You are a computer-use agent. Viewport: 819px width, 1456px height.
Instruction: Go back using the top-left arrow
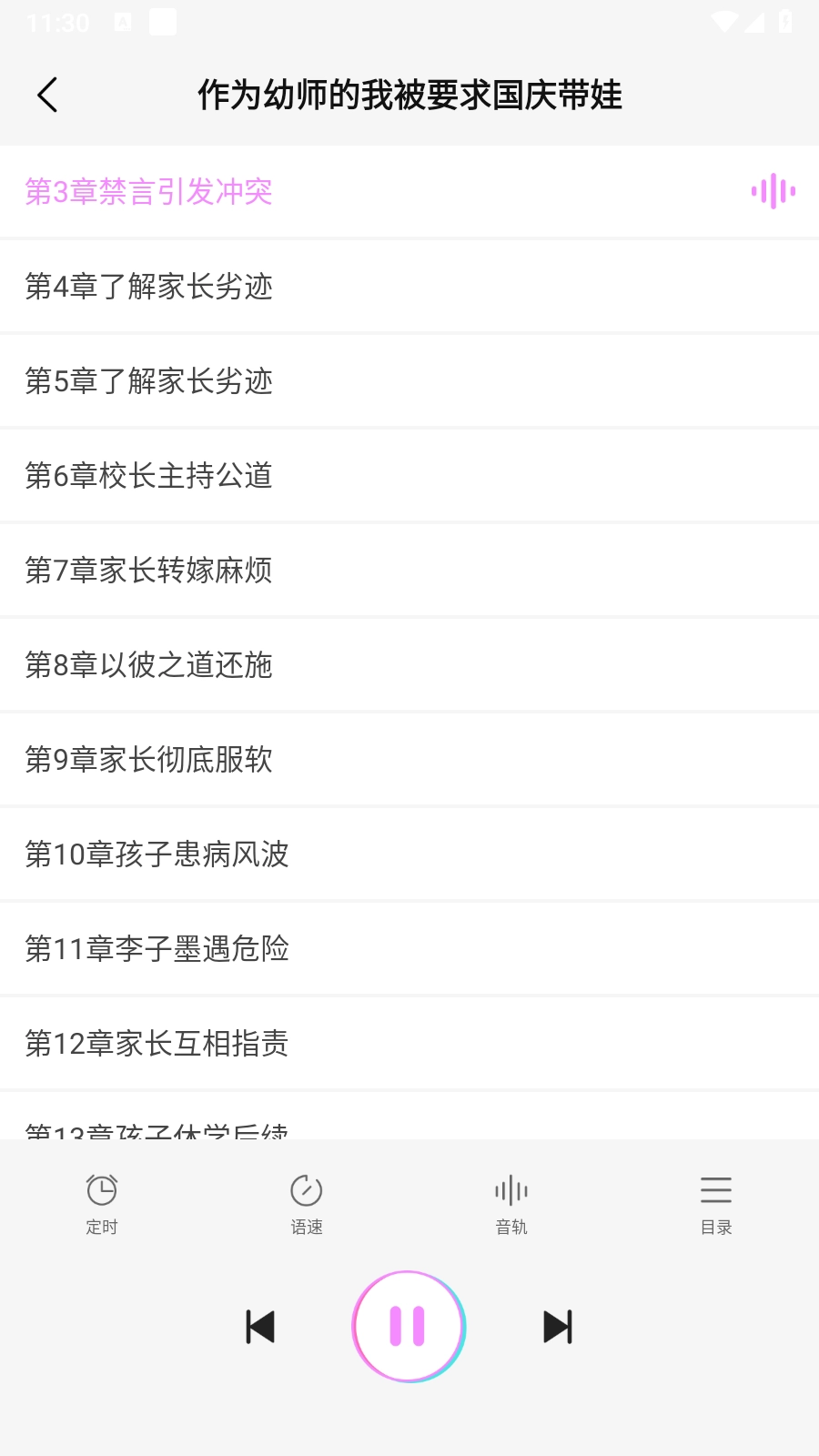click(47, 95)
